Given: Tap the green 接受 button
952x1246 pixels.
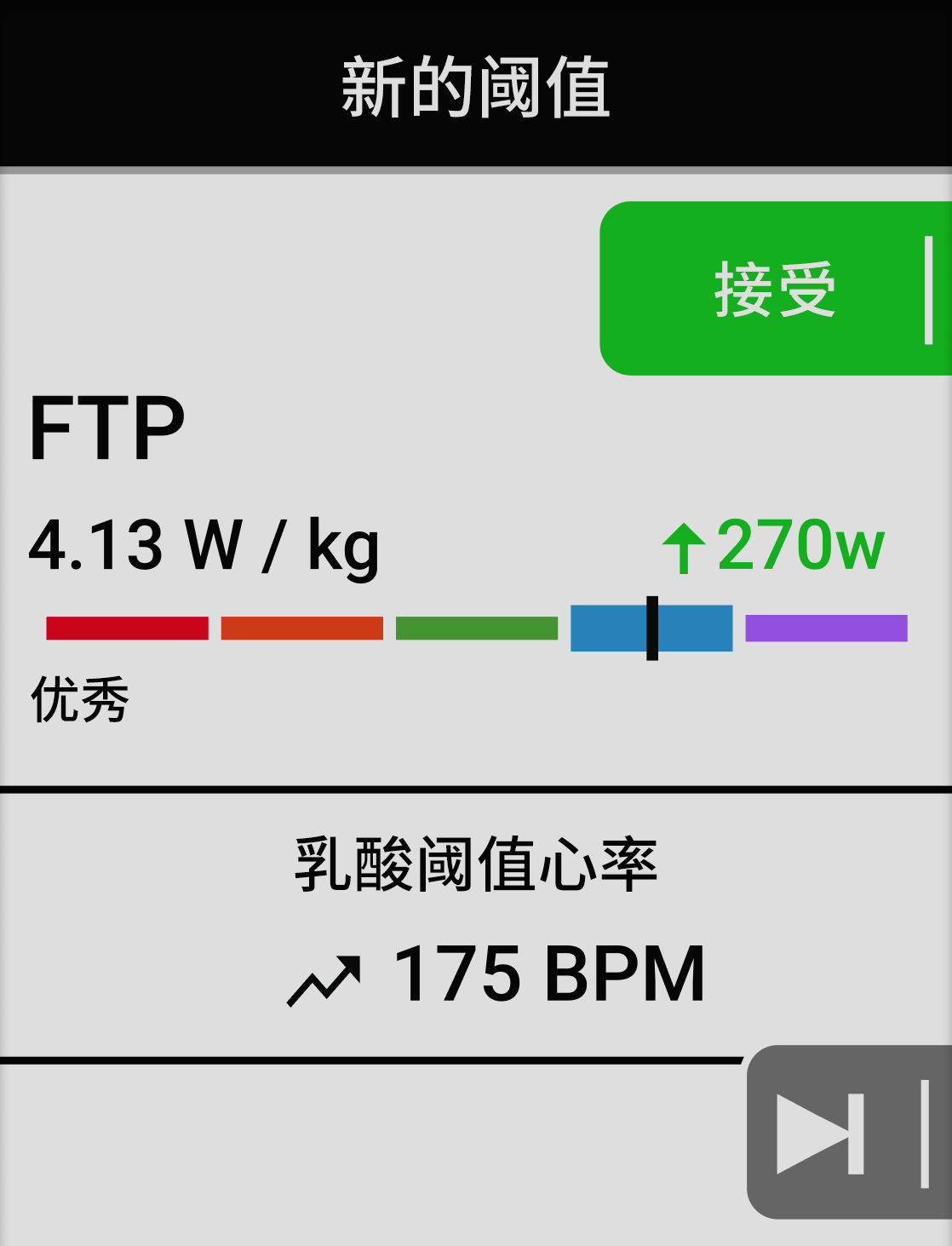Looking at the screenshot, I should [775, 289].
